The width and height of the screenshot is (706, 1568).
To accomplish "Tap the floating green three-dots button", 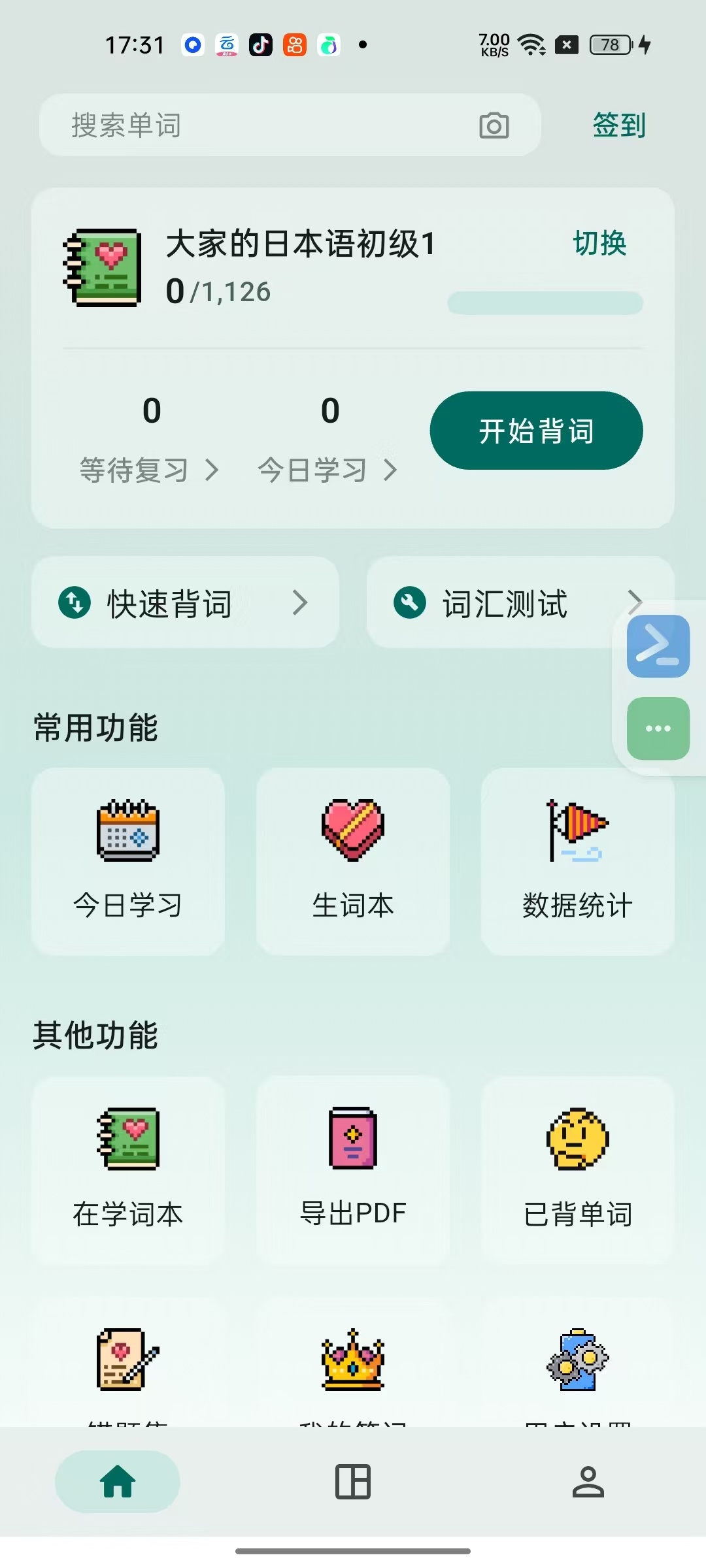I will (x=658, y=728).
